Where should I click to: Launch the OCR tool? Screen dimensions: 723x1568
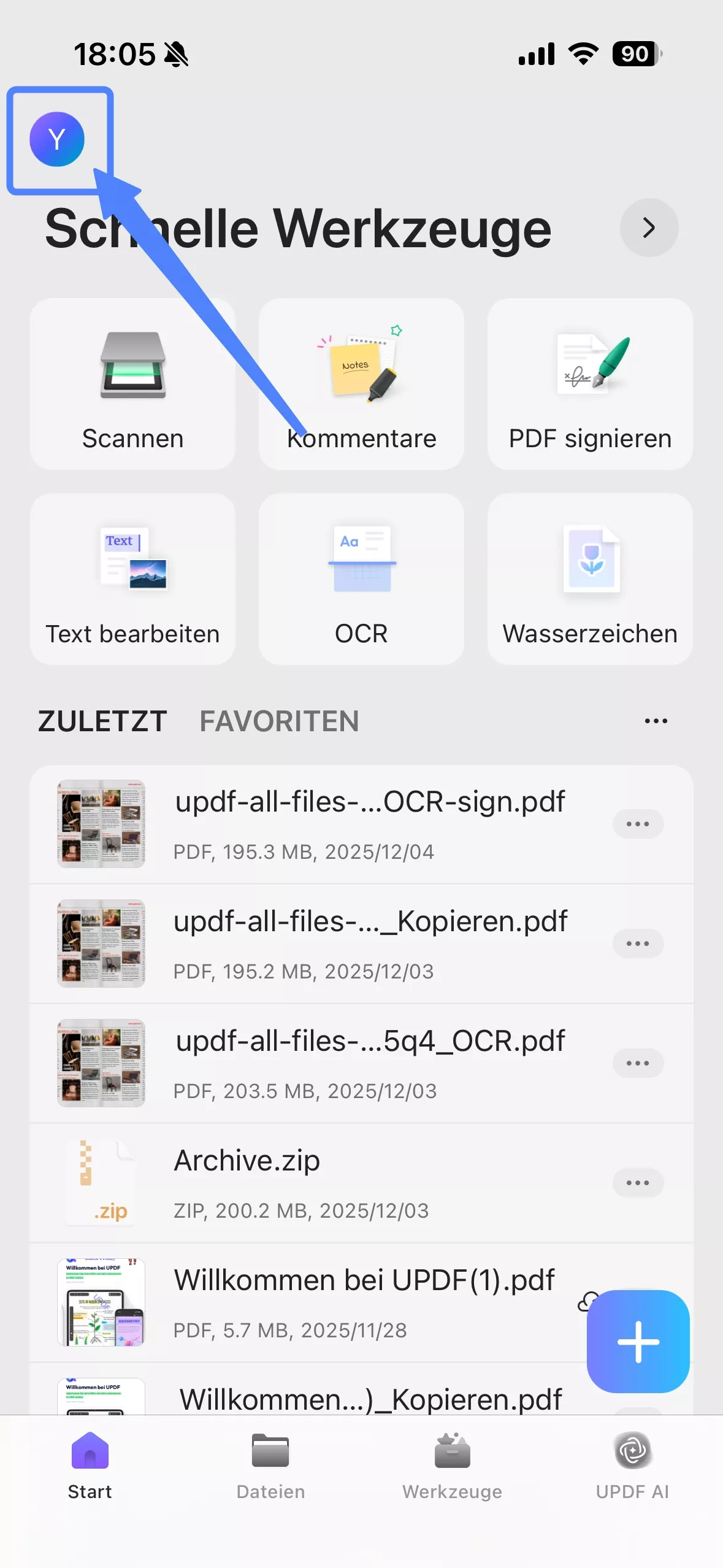coord(361,580)
